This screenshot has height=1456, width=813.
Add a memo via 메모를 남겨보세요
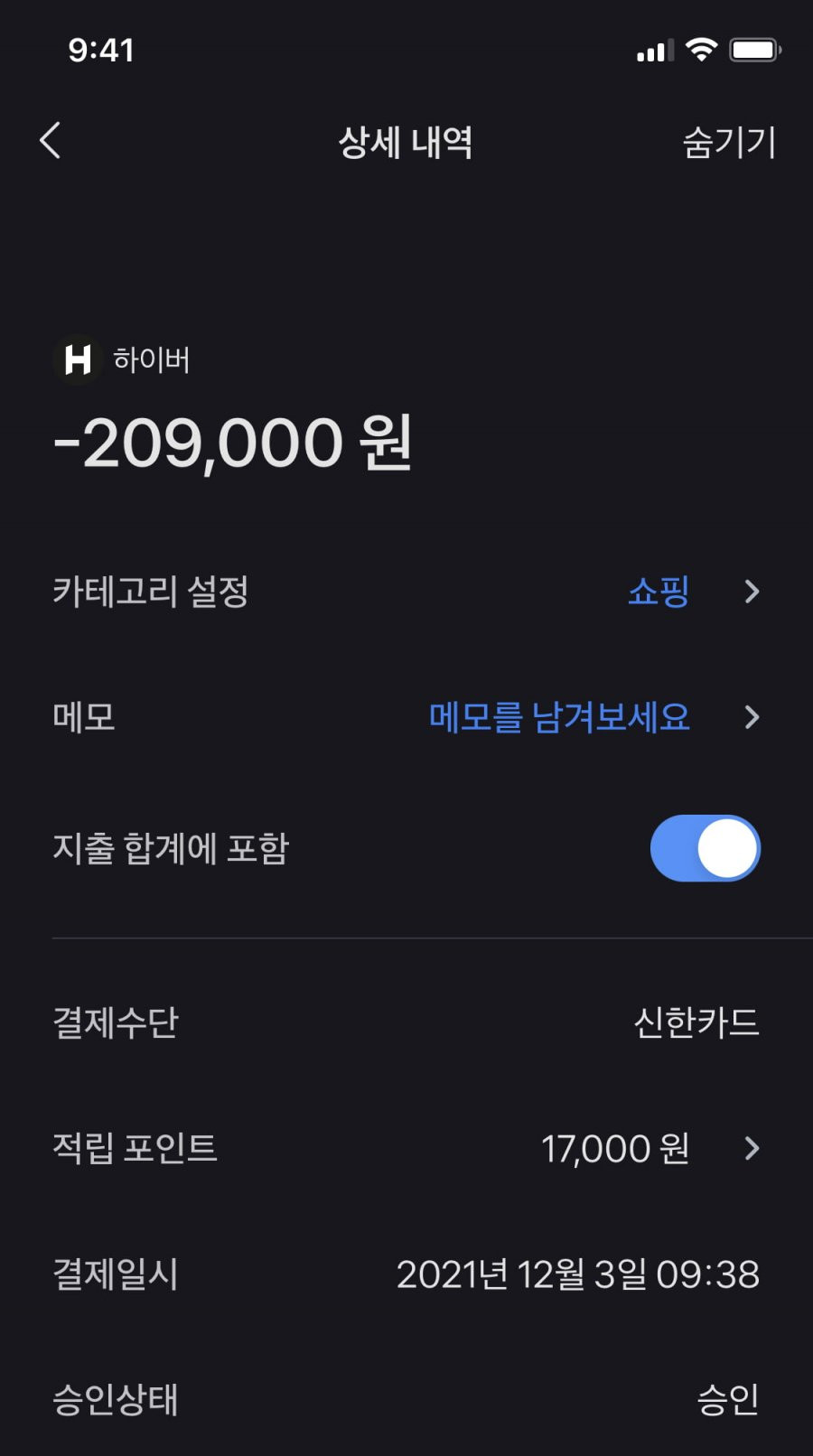pyautogui.click(x=559, y=717)
